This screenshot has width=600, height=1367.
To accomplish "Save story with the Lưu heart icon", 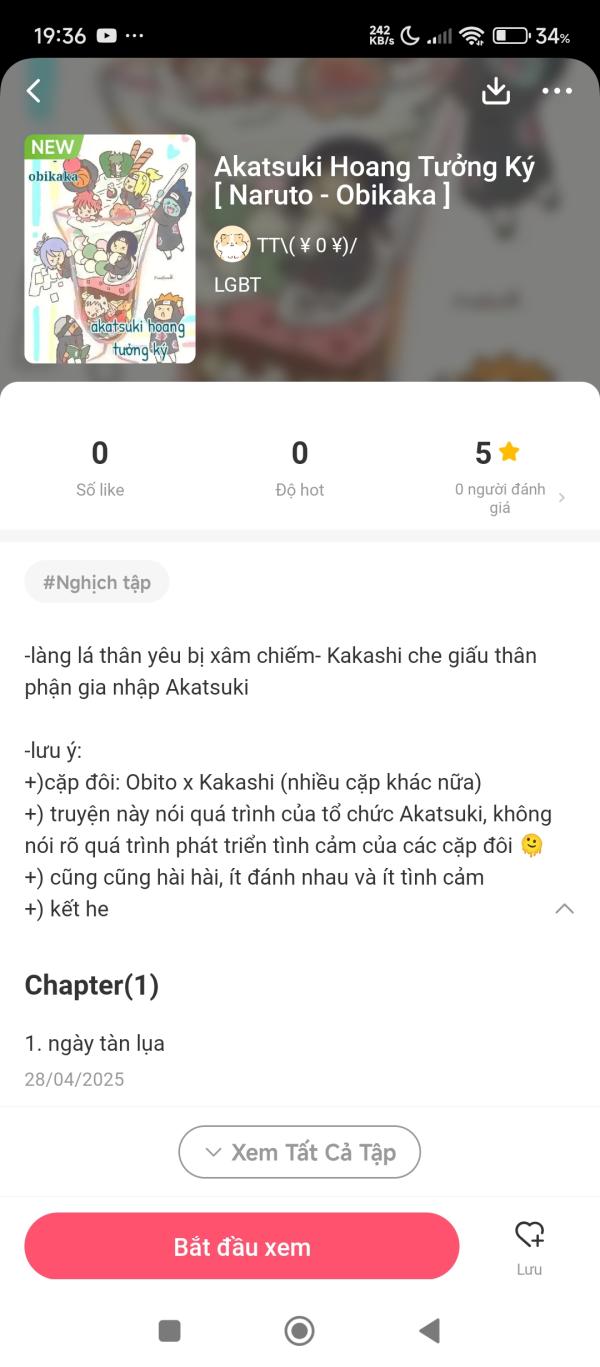I will point(529,1245).
